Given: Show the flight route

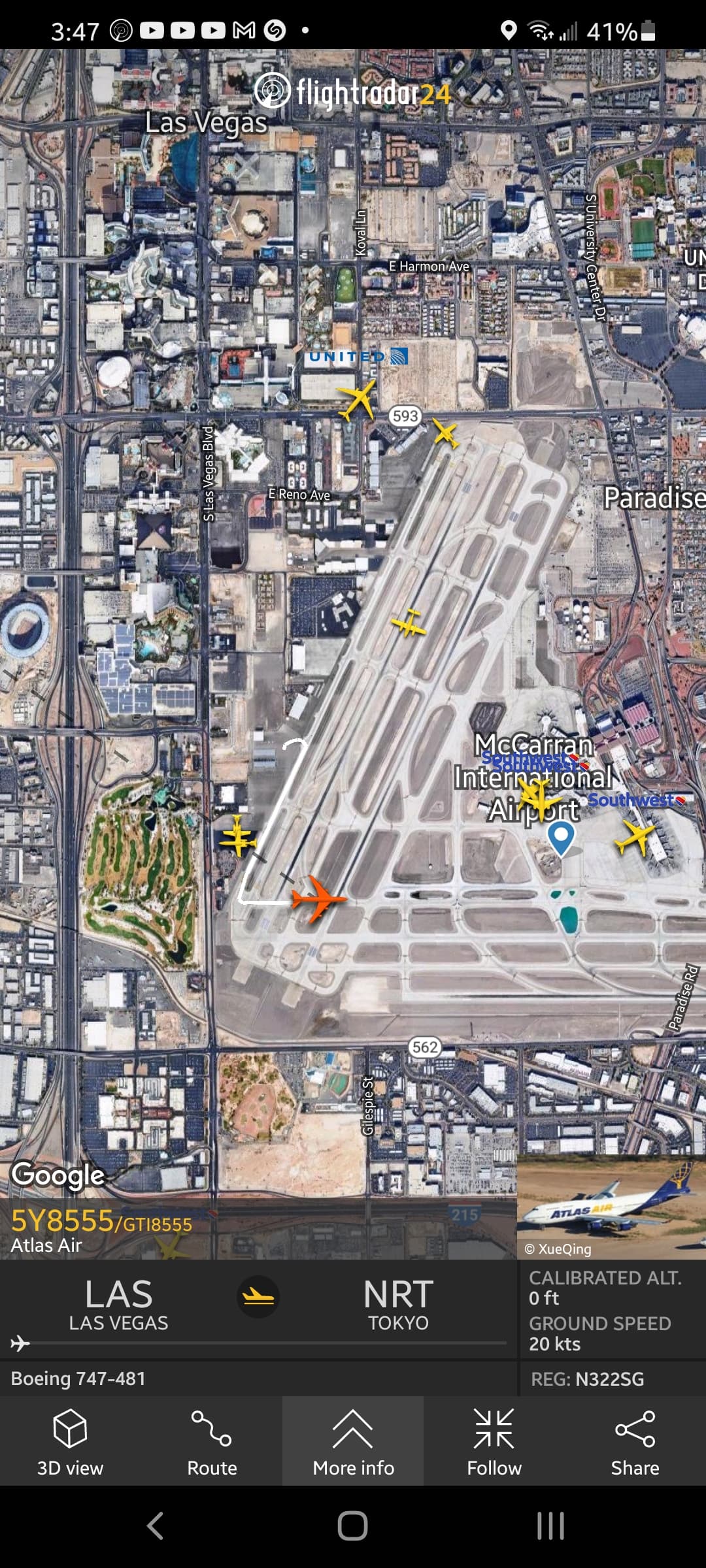Looking at the screenshot, I should (x=211, y=1443).
